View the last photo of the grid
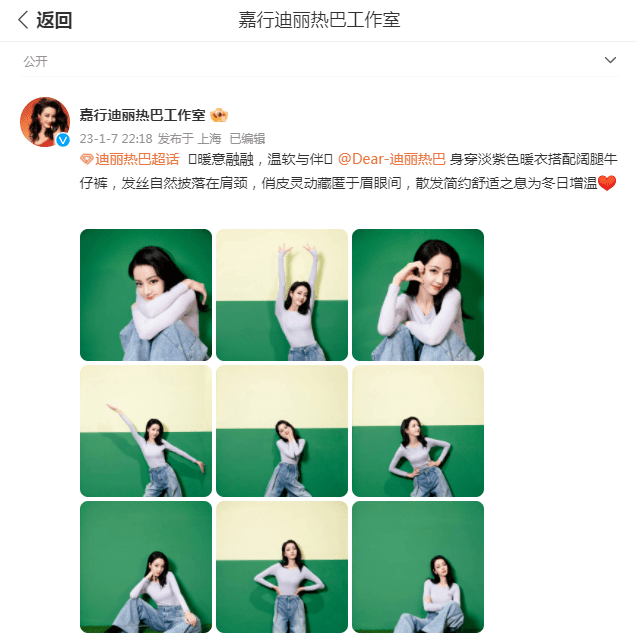This screenshot has height=640, width=637. 418,567
